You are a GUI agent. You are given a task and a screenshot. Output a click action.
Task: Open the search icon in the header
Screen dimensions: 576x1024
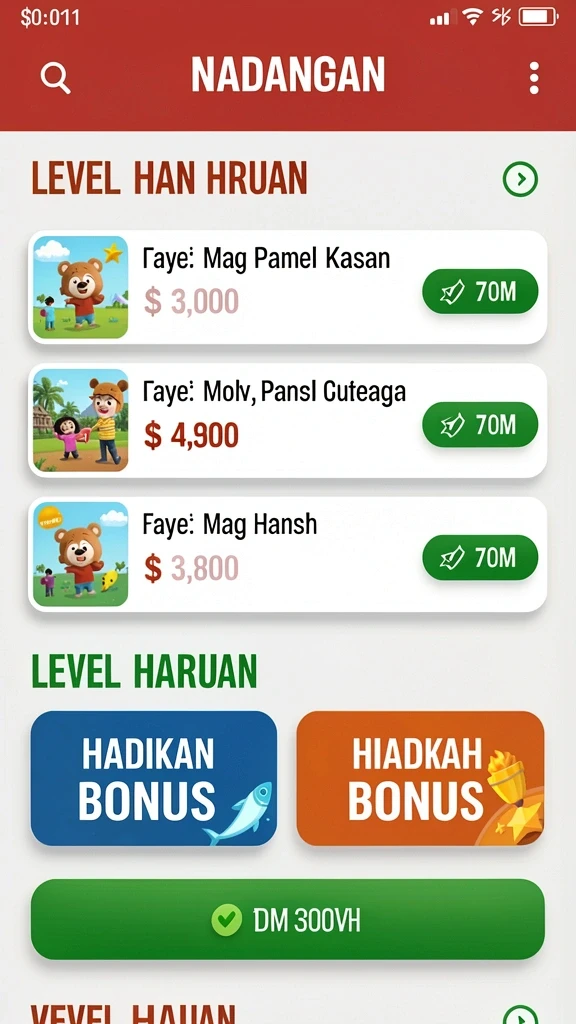[56, 78]
